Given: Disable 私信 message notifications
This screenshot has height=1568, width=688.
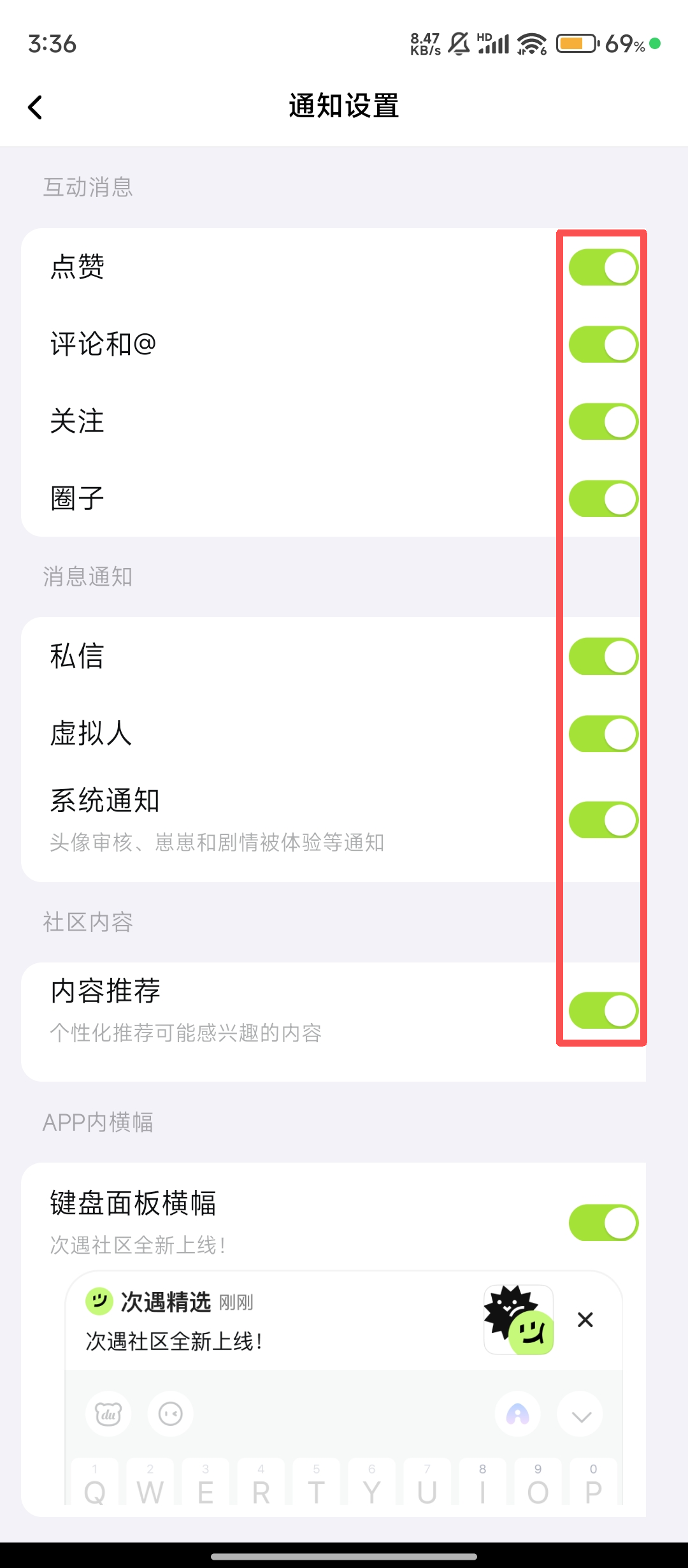Looking at the screenshot, I should tap(603, 657).
